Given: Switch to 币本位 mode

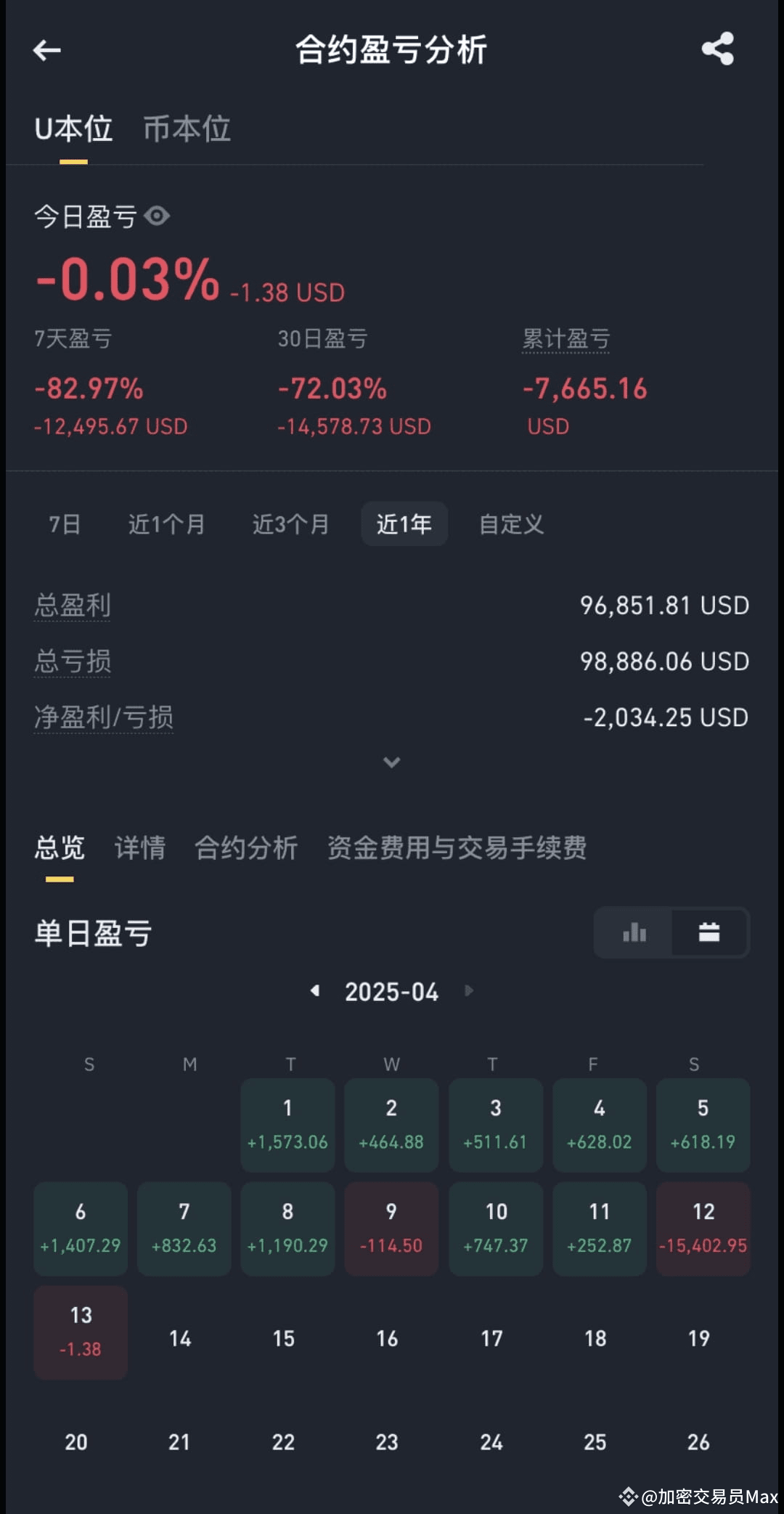Looking at the screenshot, I should point(185,128).
